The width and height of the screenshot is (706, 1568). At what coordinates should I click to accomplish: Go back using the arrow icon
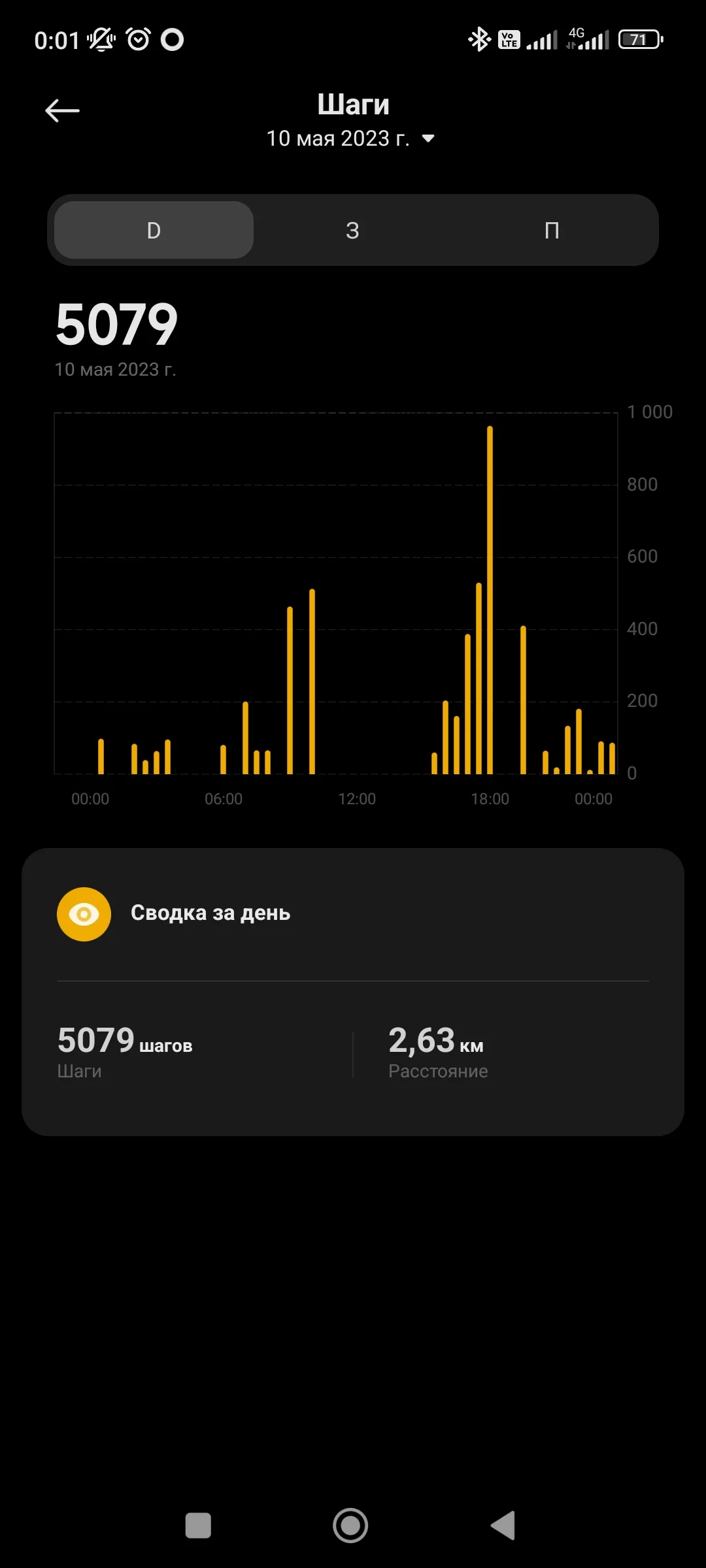[x=62, y=110]
